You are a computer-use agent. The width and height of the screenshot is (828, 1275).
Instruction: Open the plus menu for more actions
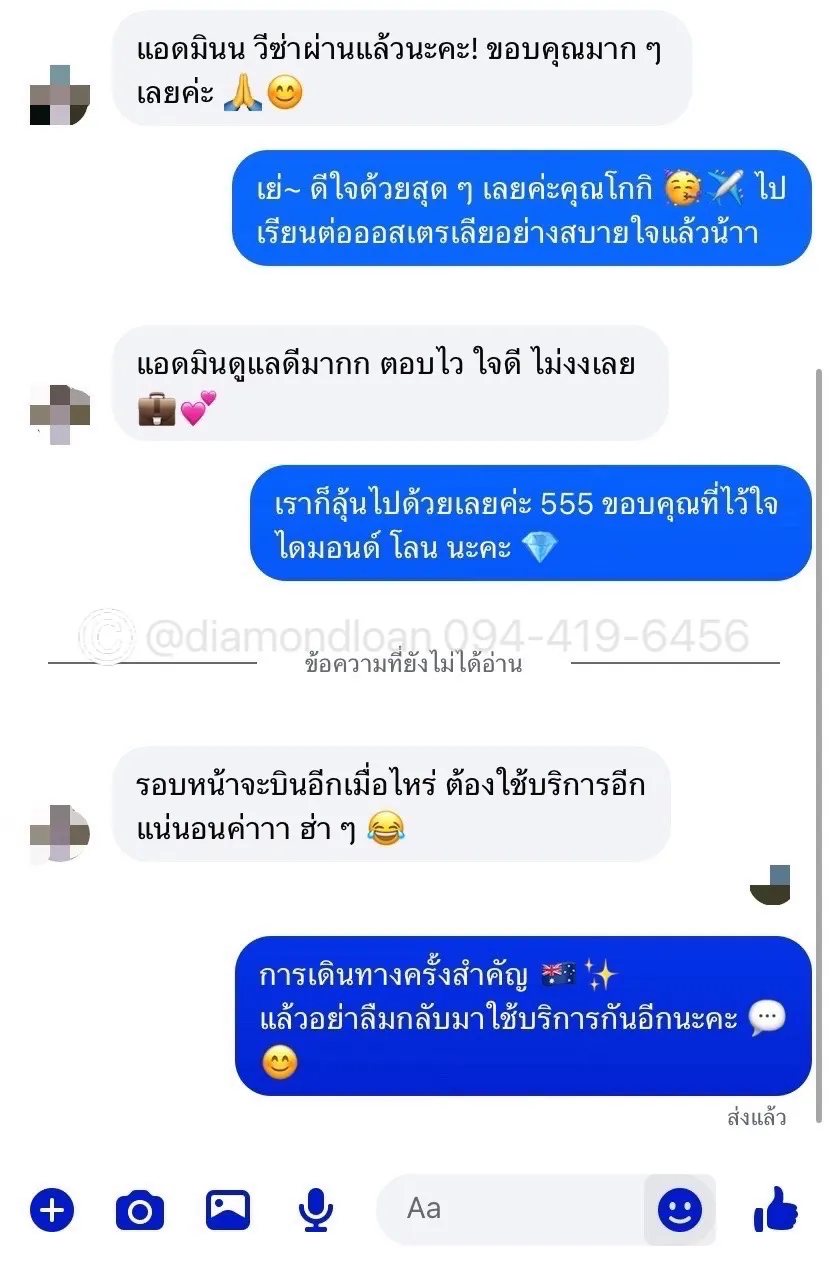tap(52, 1211)
